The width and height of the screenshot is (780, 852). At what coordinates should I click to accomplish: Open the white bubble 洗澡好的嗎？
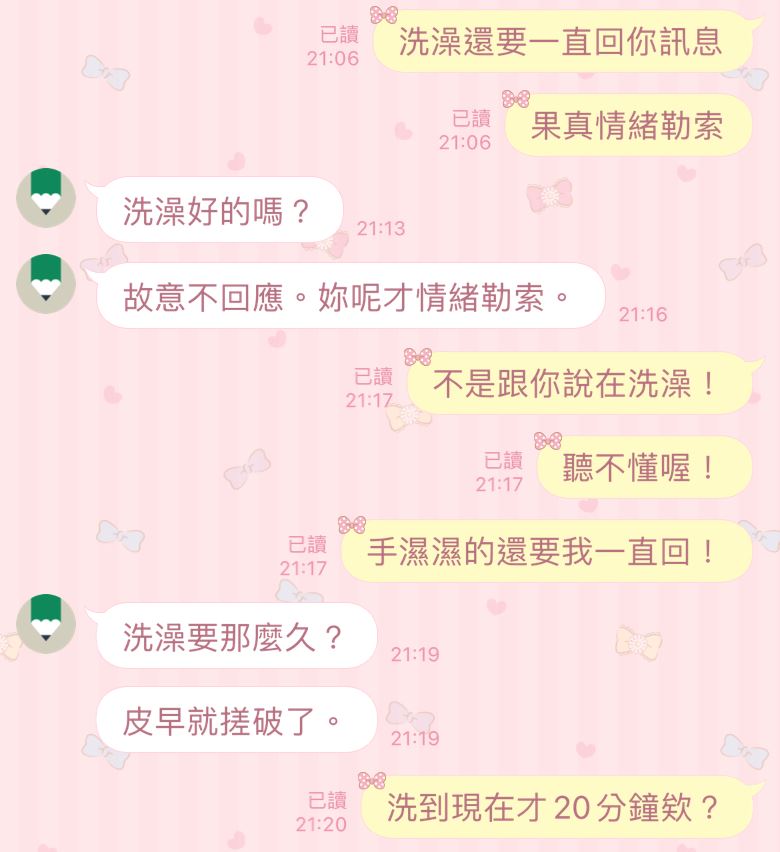[x=220, y=211]
